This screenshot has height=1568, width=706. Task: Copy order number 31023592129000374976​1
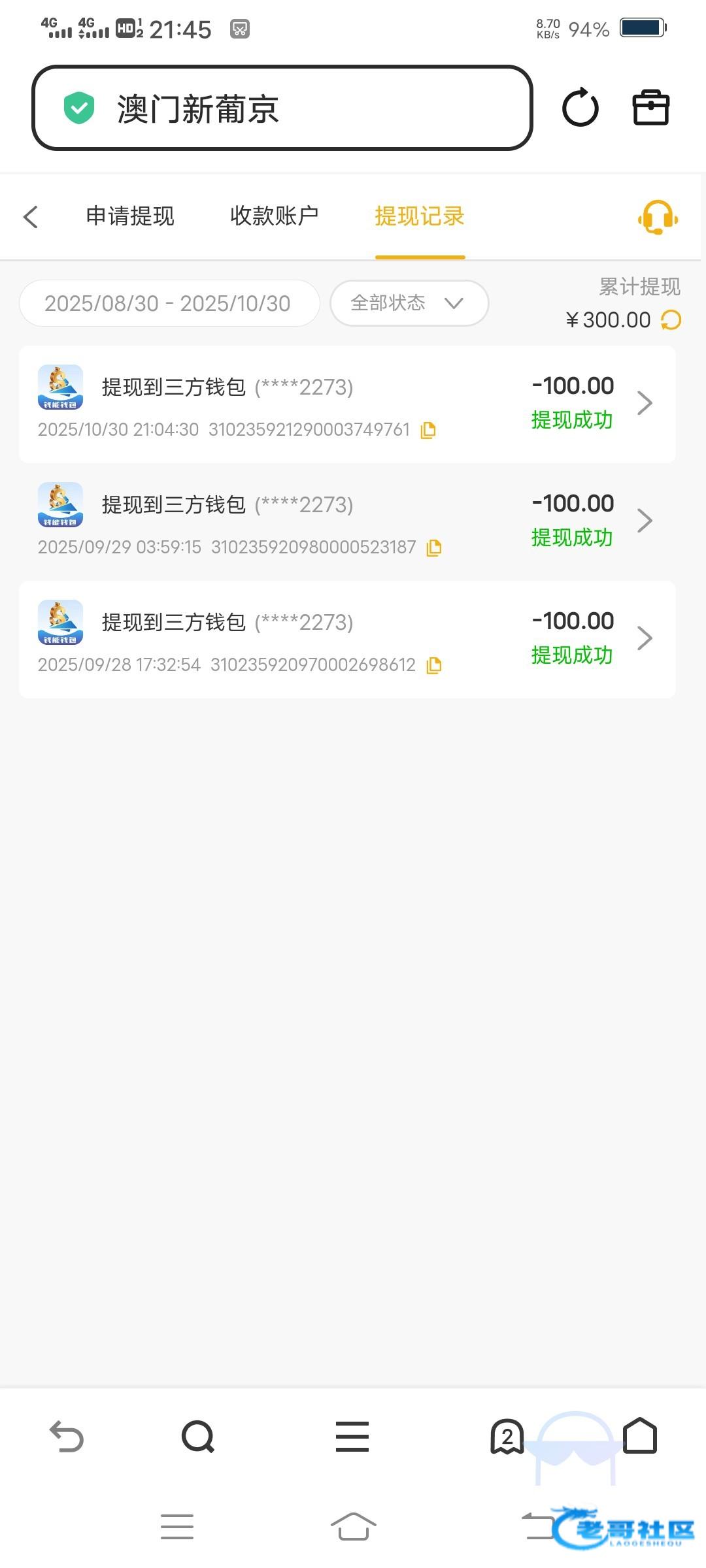[428, 430]
